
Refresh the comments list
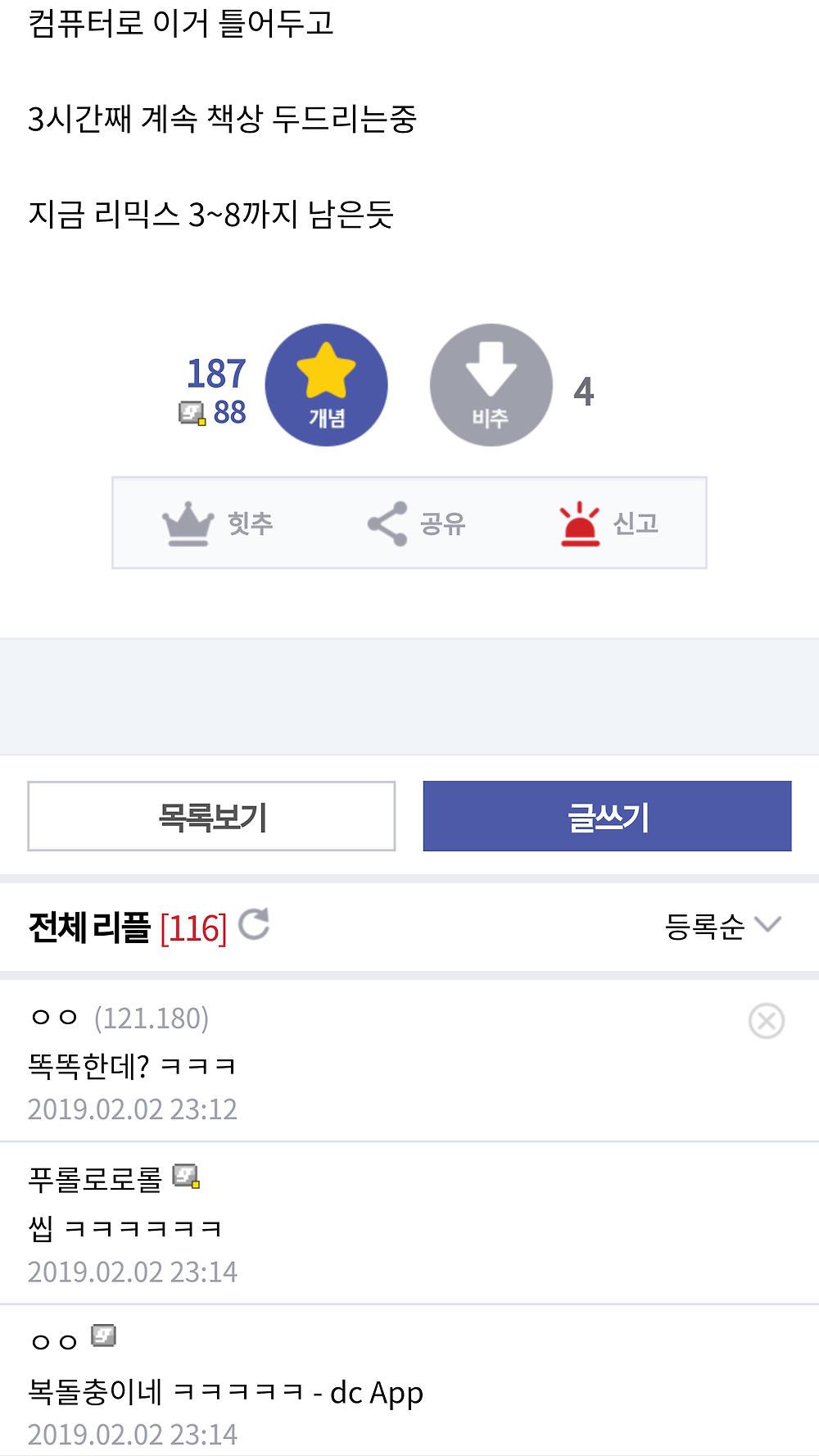(x=254, y=924)
